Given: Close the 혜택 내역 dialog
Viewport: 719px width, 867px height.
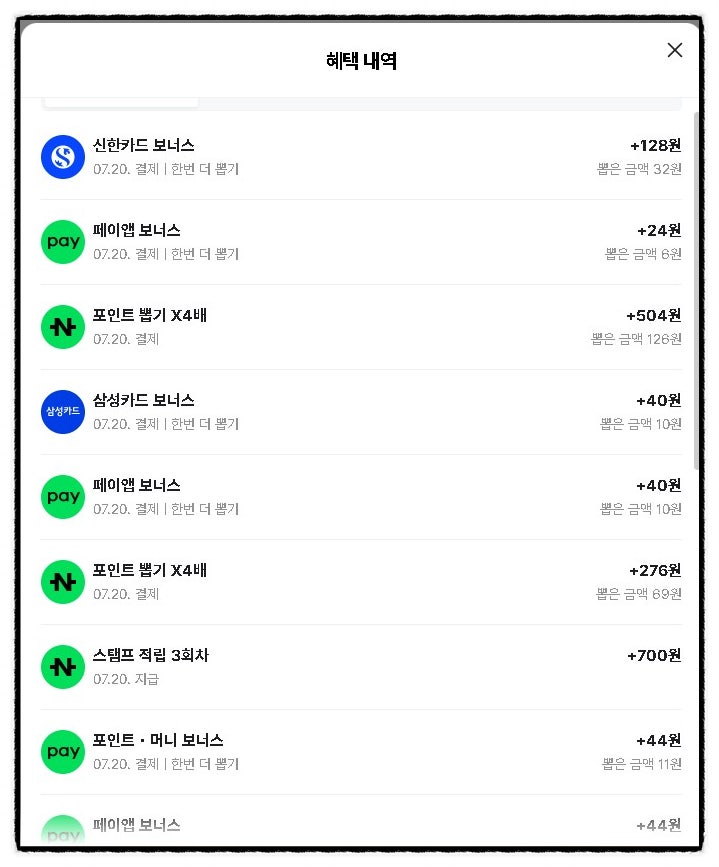Looking at the screenshot, I should click(674, 50).
